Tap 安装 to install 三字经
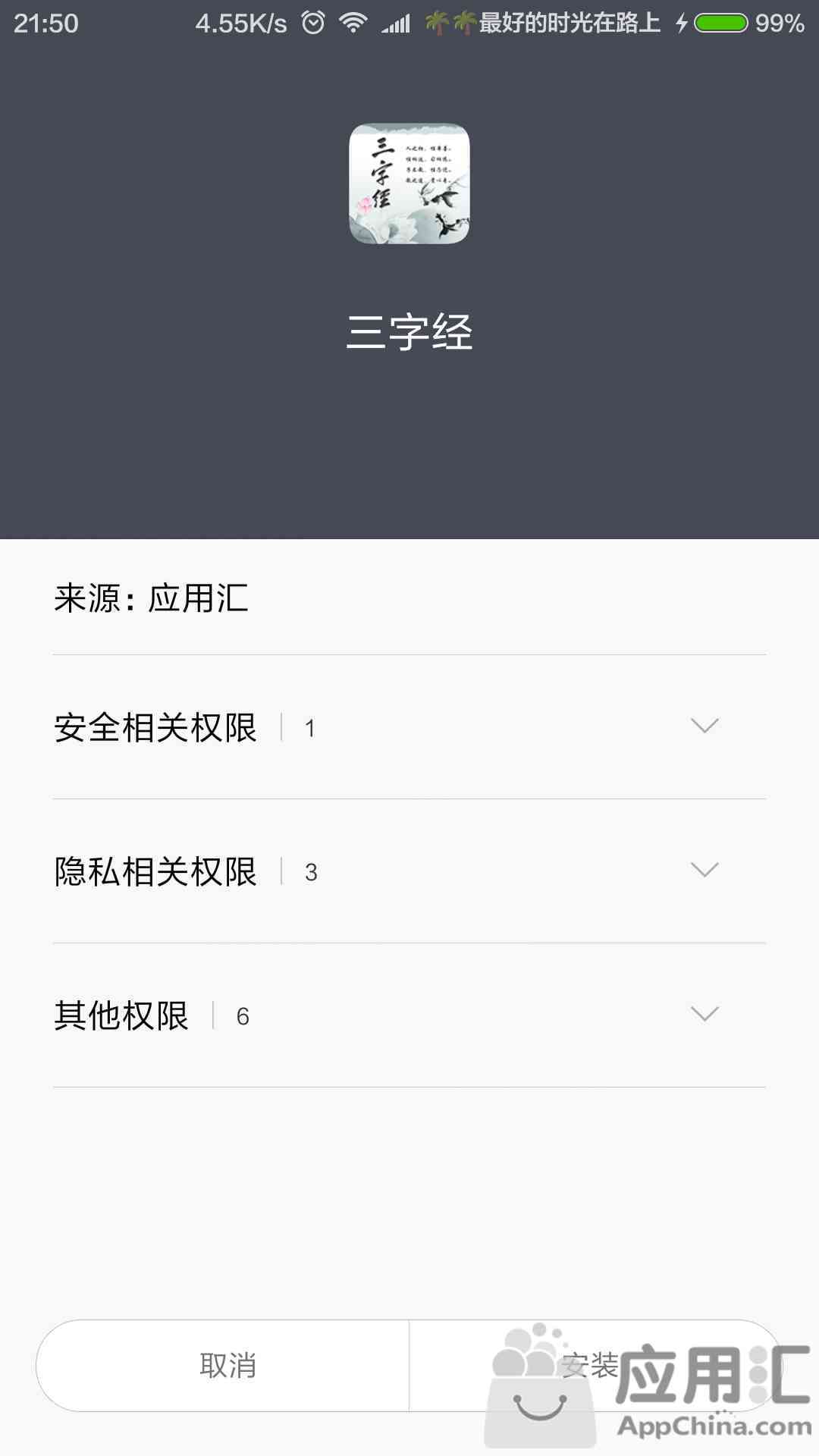 click(590, 1366)
